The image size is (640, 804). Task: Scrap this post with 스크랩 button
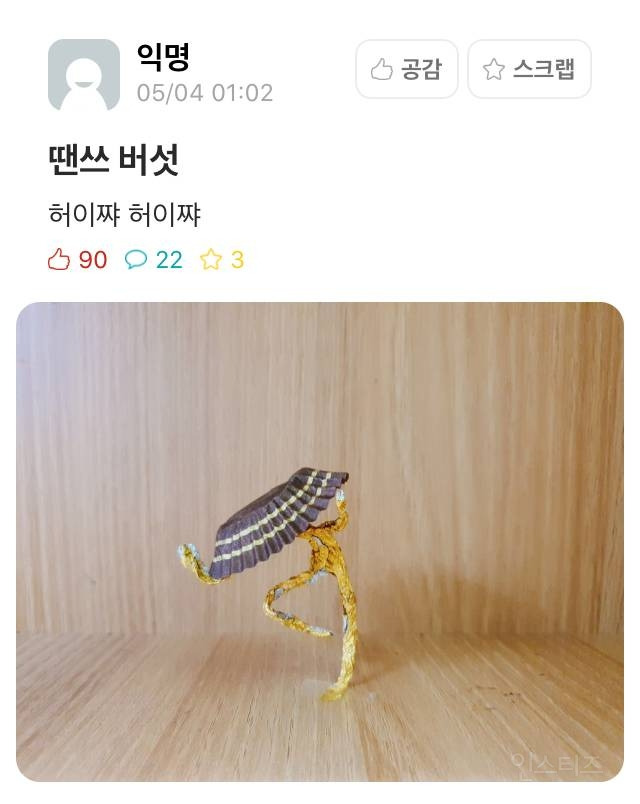pyautogui.click(x=529, y=69)
